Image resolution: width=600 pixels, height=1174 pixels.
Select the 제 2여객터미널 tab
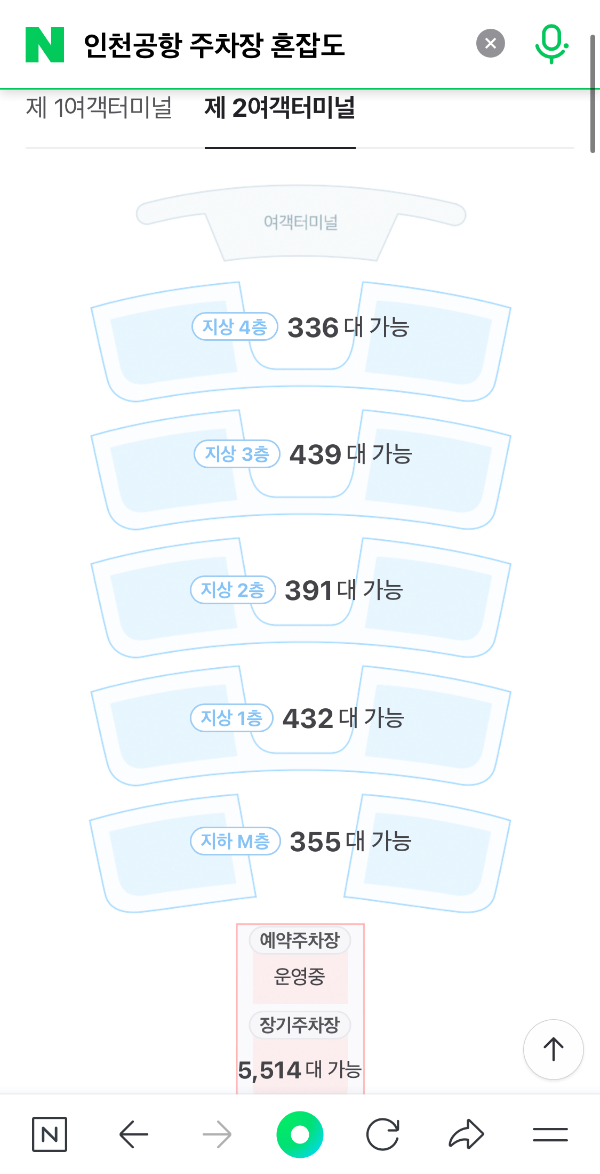tap(280, 109)
